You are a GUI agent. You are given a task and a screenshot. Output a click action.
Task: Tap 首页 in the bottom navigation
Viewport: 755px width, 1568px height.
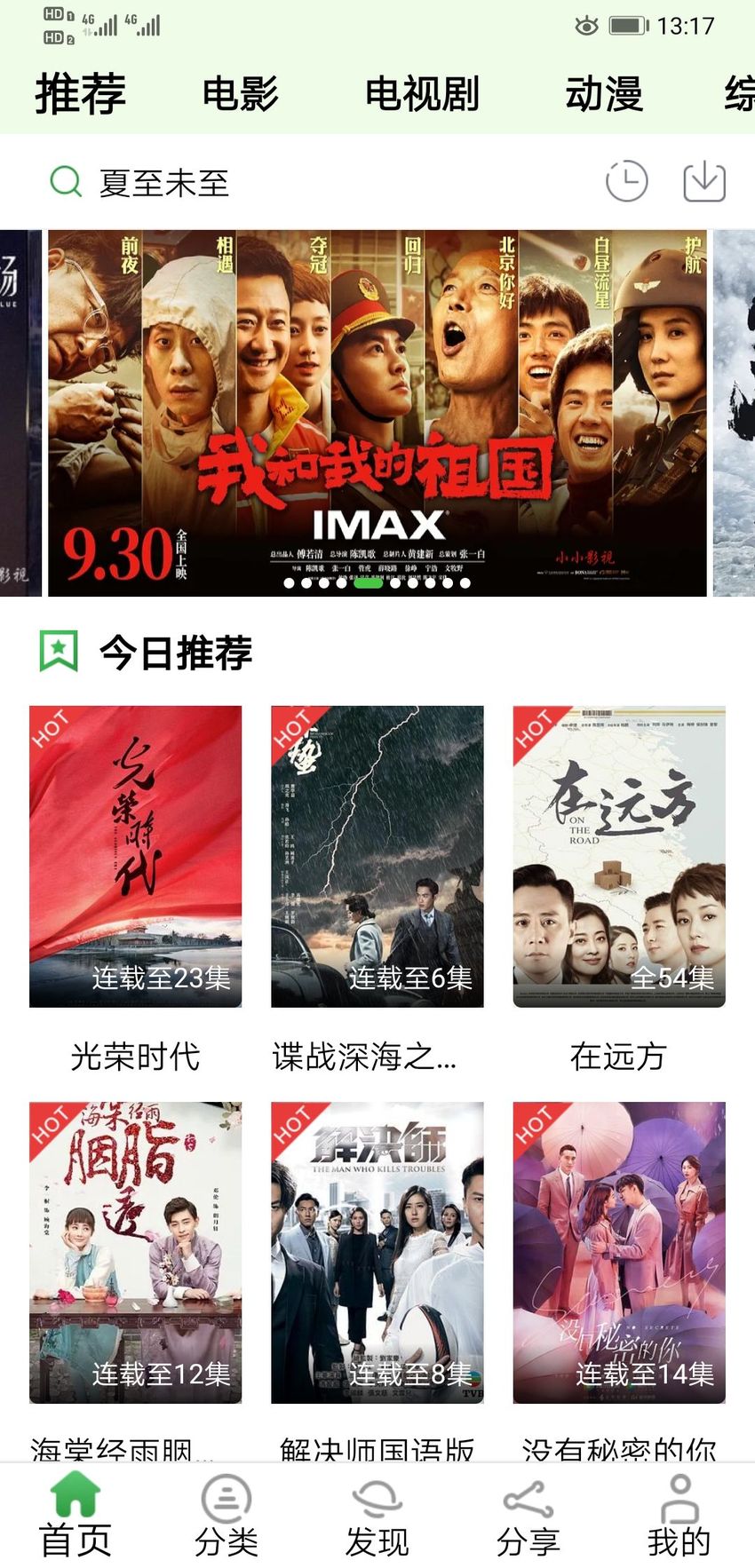pyautogui.click(x=75, y=1517)
